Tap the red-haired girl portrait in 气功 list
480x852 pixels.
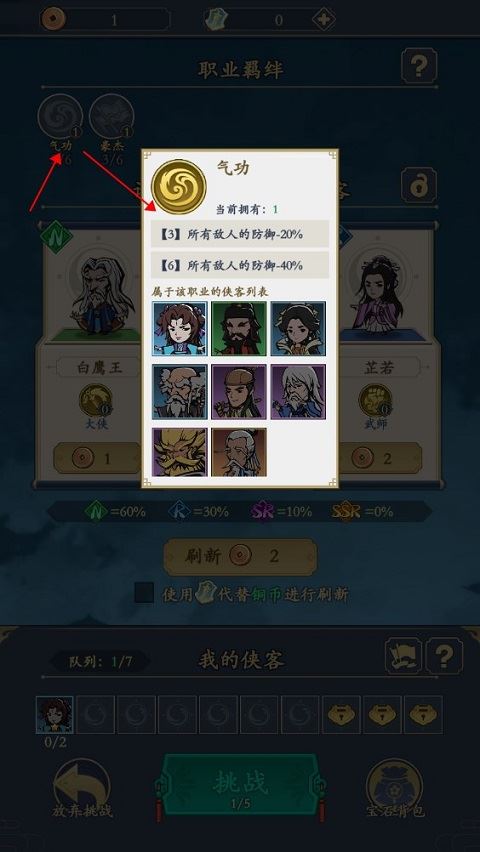180,329
